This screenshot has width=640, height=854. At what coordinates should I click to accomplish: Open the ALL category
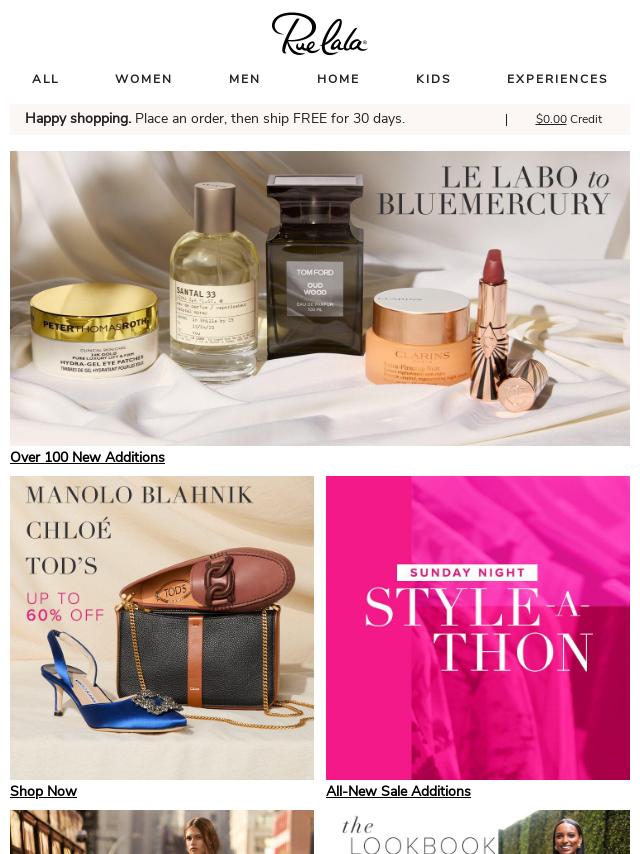pyautogui.click(x=45, y=79)
